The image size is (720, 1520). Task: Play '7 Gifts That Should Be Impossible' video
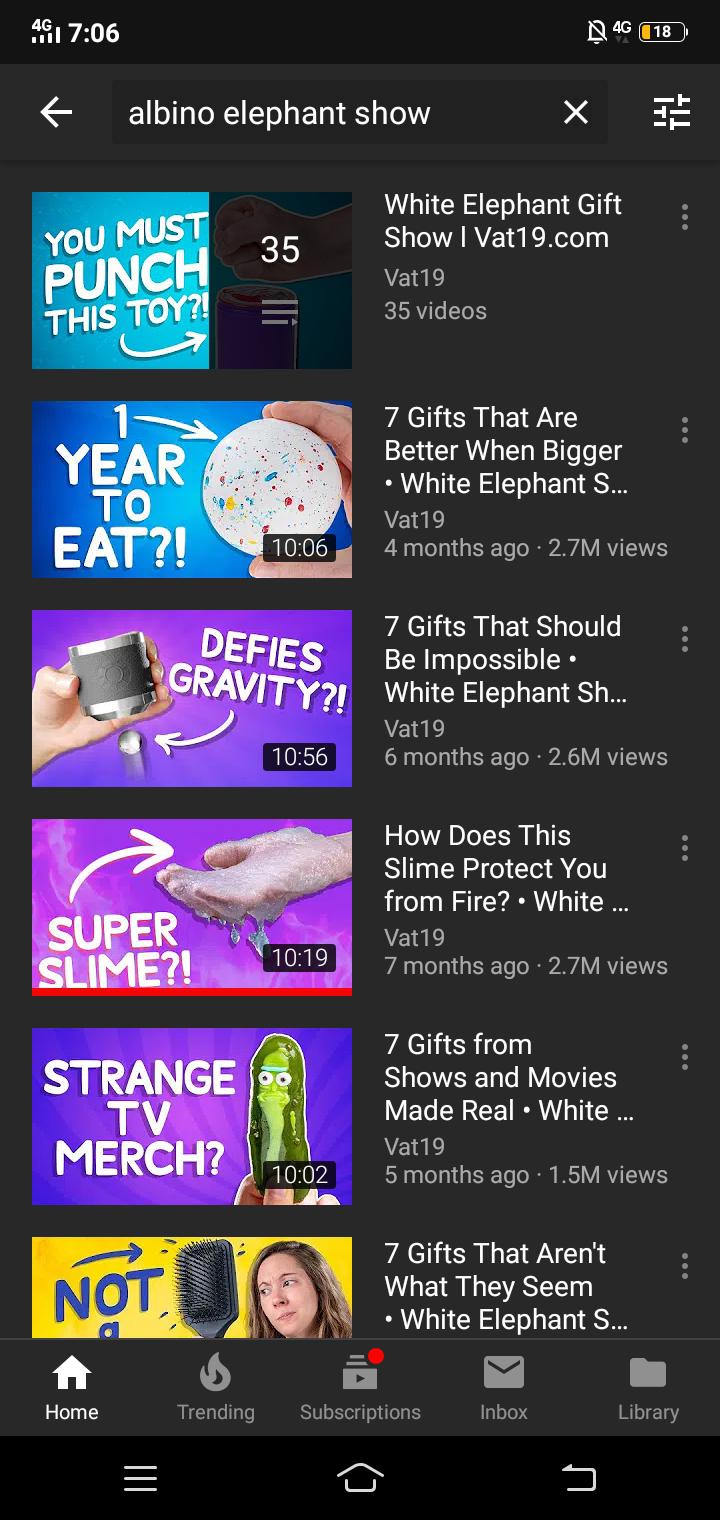(192, 698)
